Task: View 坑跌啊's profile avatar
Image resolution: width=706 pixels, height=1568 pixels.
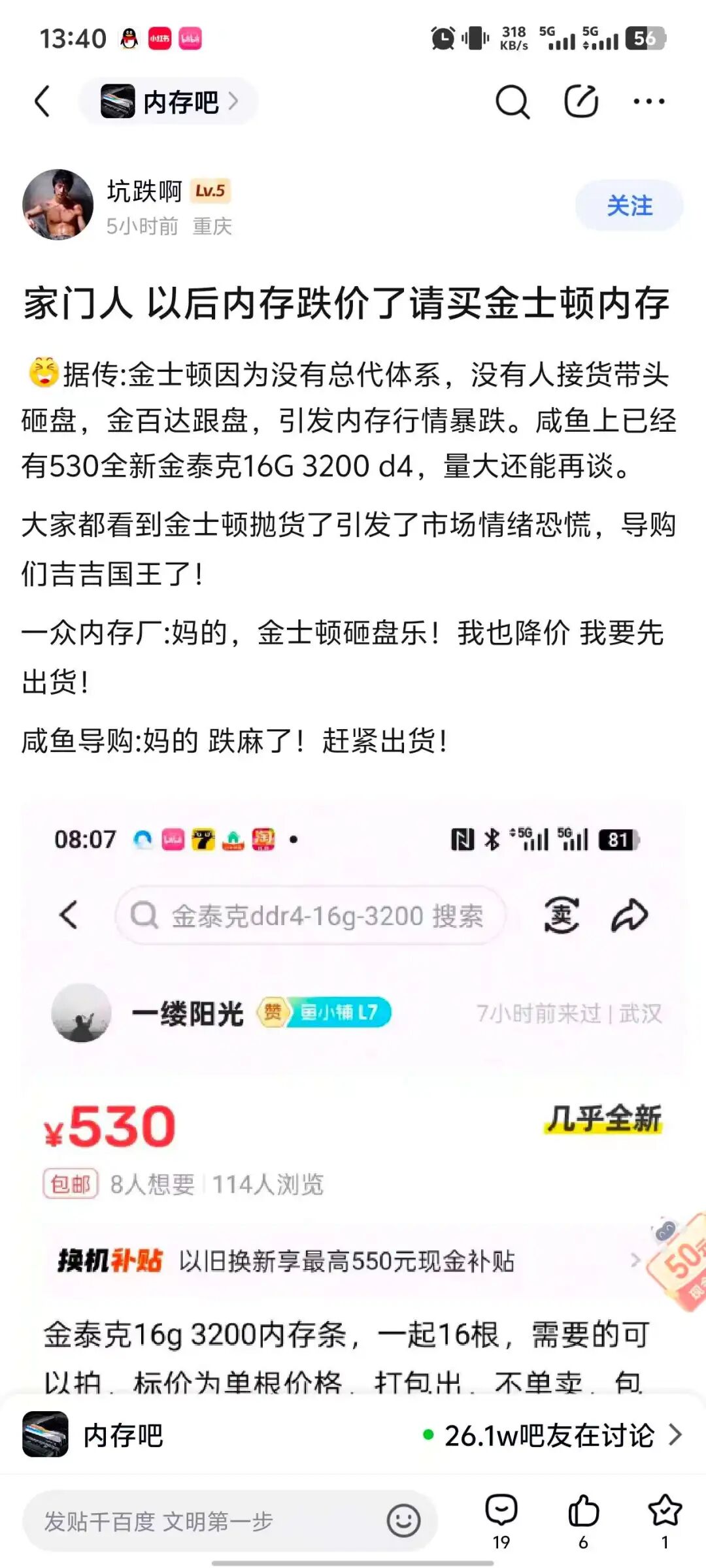Action: pyautogui.click(x=58, y=205)
